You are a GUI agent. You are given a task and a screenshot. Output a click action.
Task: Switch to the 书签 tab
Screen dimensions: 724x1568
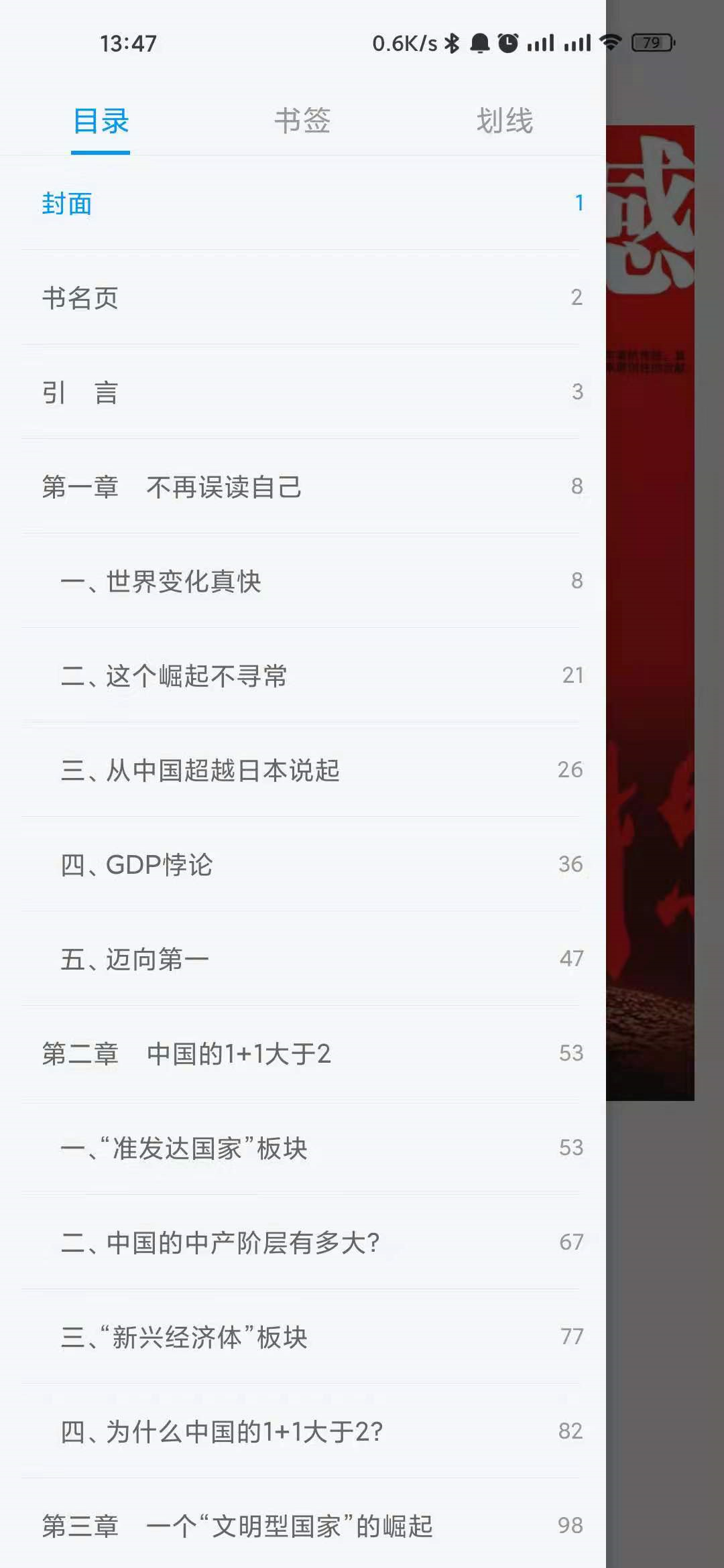pos(302,121)
